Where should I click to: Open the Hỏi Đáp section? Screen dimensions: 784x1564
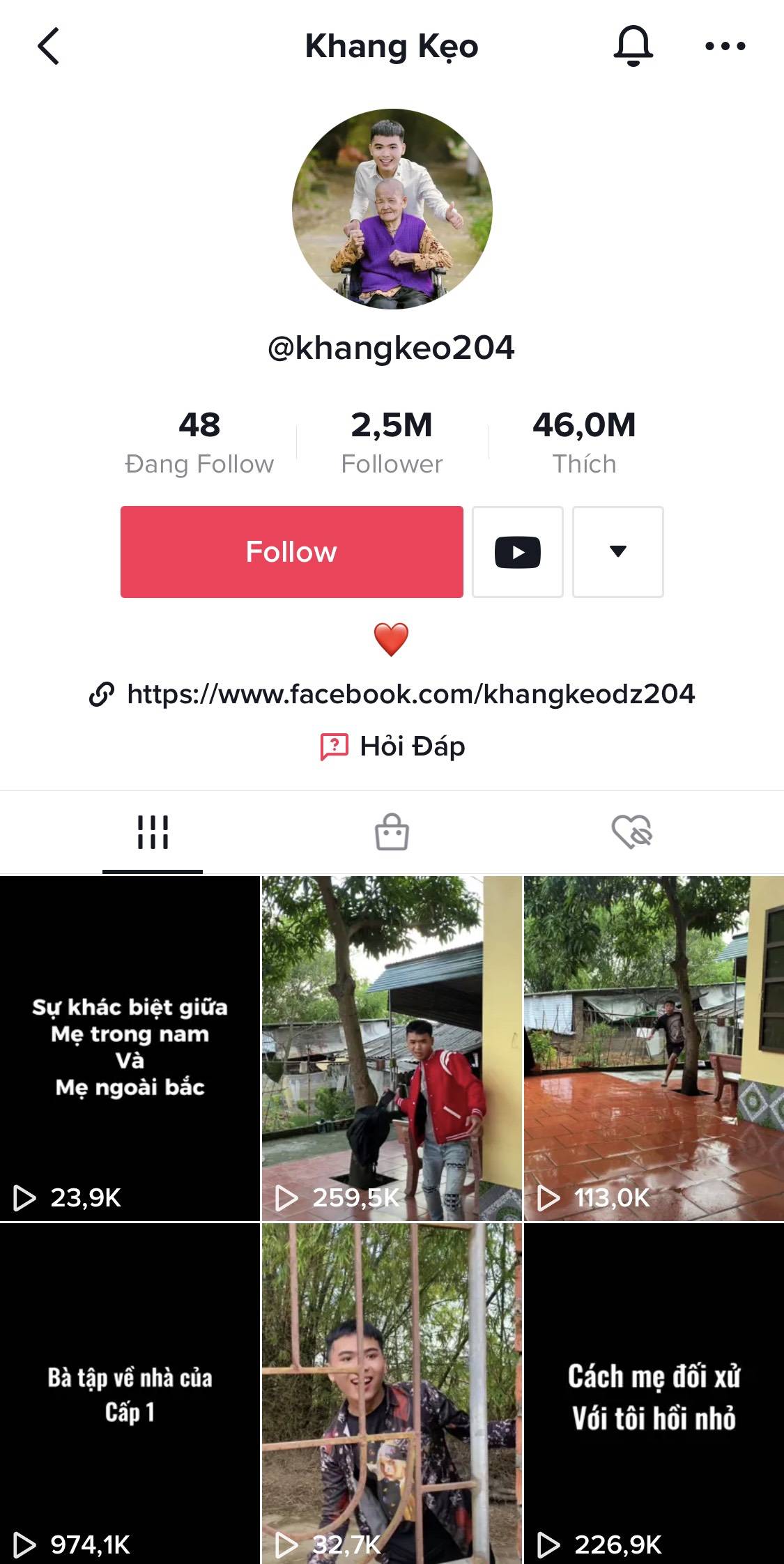[x=392, y=746]
